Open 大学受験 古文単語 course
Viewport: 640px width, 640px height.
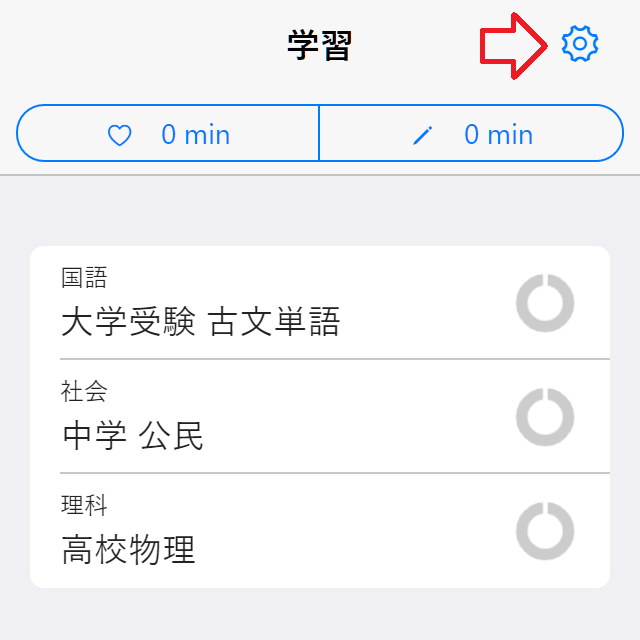coord(320,303)
